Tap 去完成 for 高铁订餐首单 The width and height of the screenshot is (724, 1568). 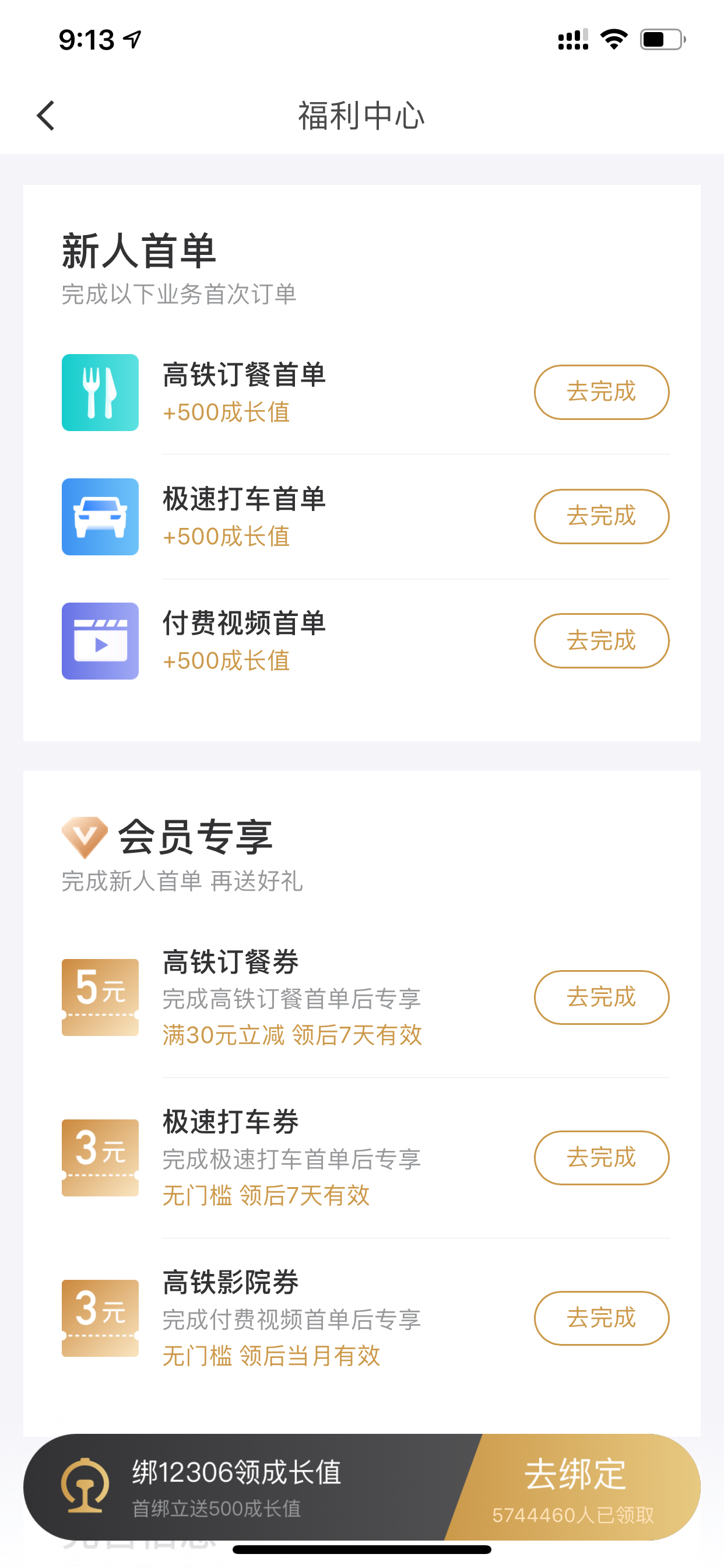pyautogui.click(x=601, y=392)
